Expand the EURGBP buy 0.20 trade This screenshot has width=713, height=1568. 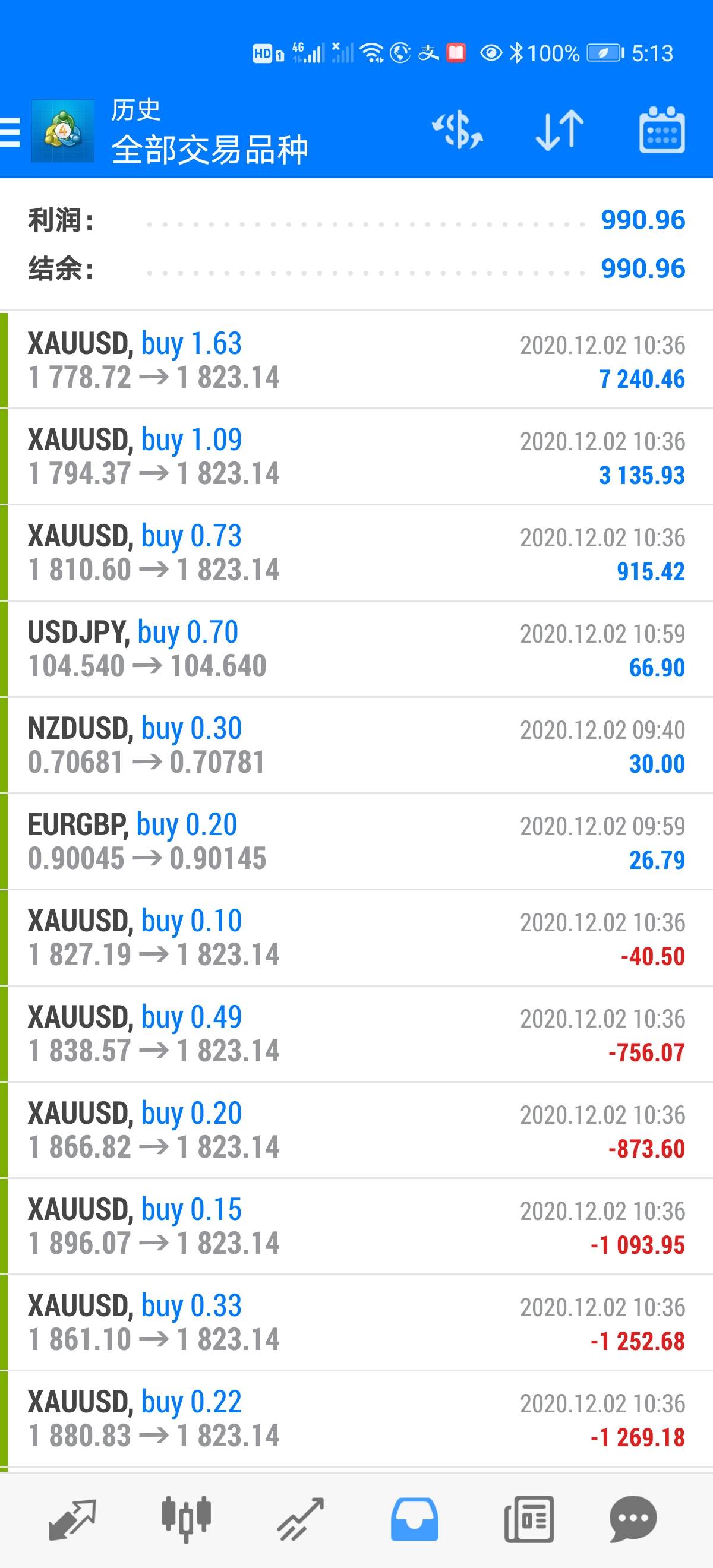tap(356, 841)
